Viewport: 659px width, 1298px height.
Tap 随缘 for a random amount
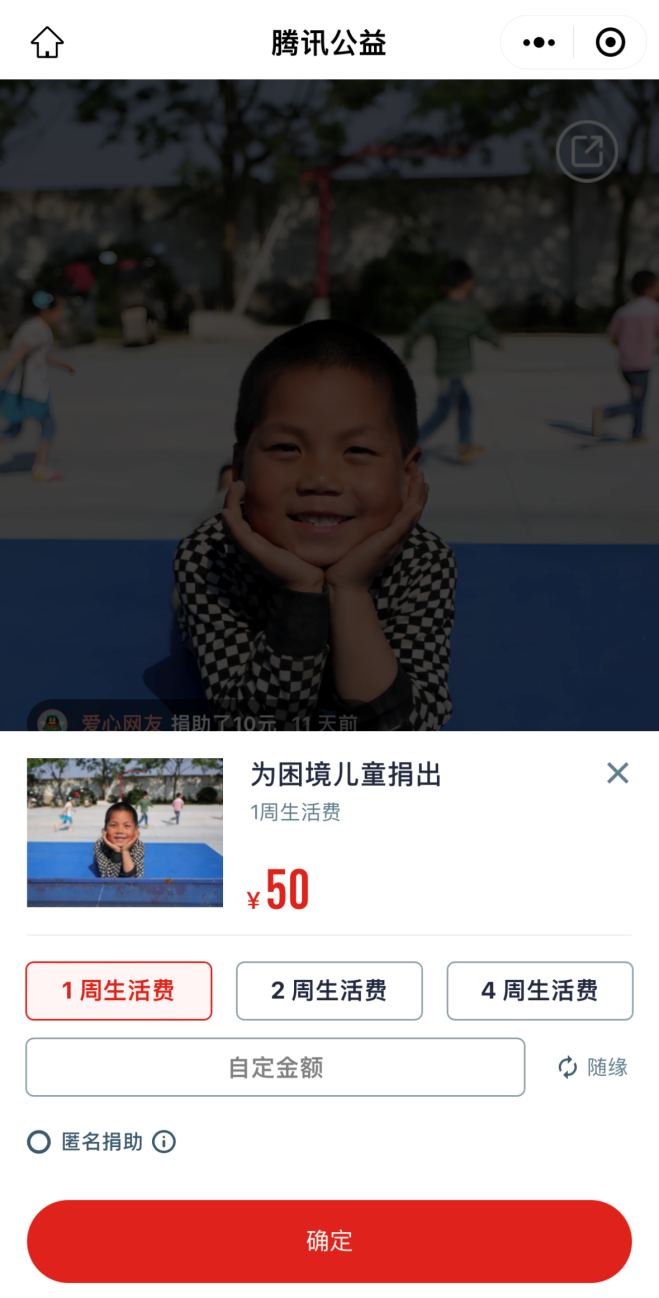593,1067
